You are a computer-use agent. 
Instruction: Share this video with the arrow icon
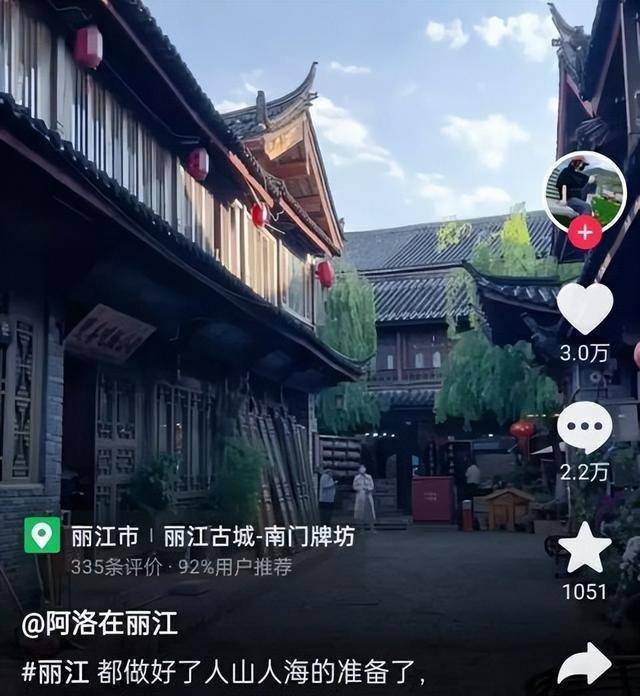click(584, 664)
